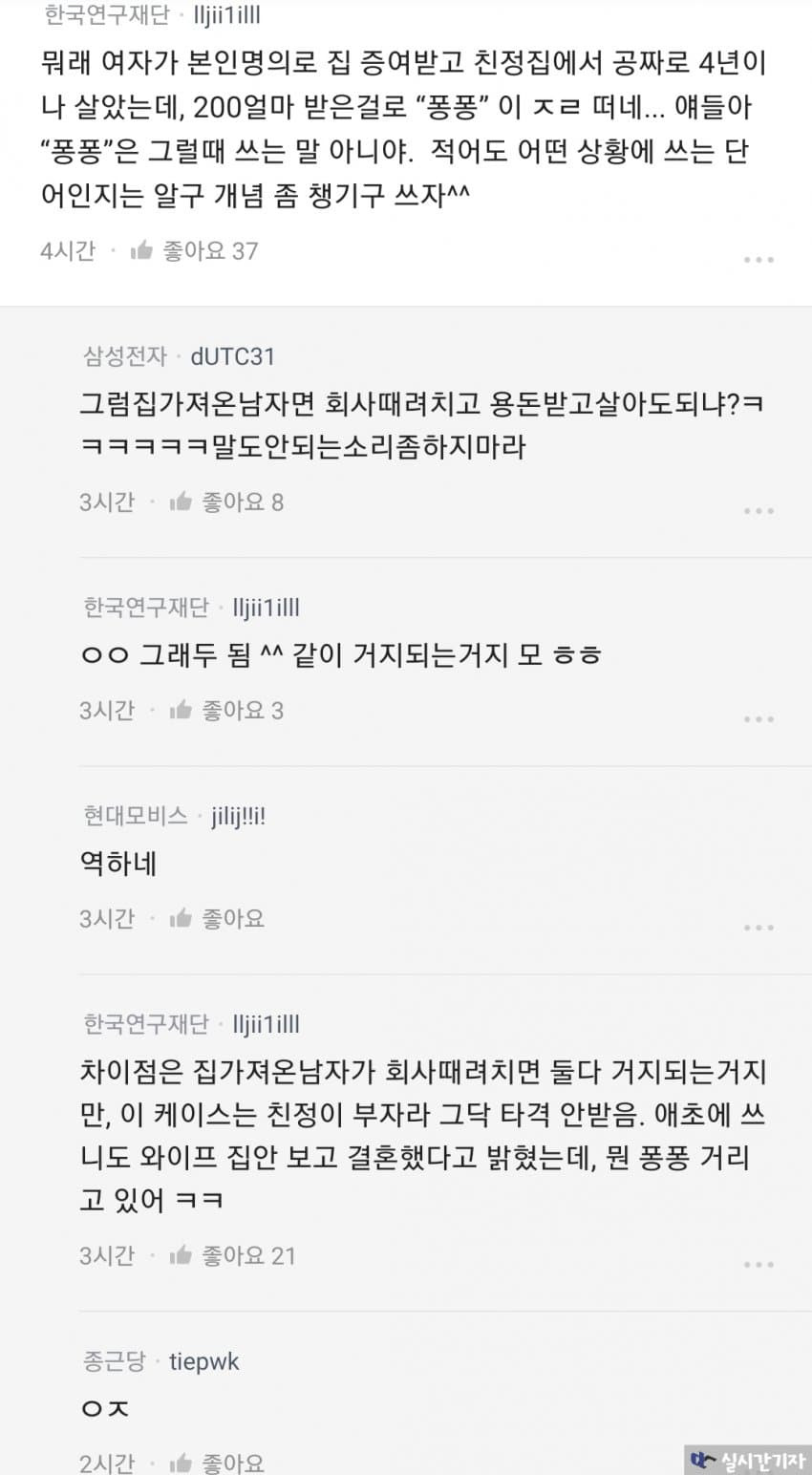Open dUTC31's profile name

tap(232, 356)
